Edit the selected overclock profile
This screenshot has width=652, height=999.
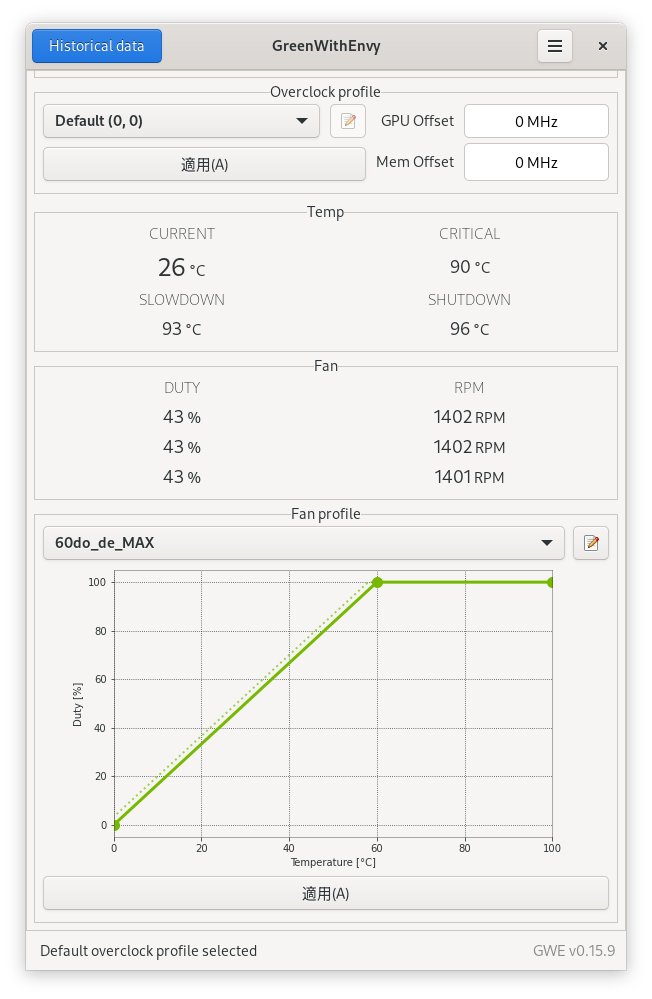(x=348, y=121)
